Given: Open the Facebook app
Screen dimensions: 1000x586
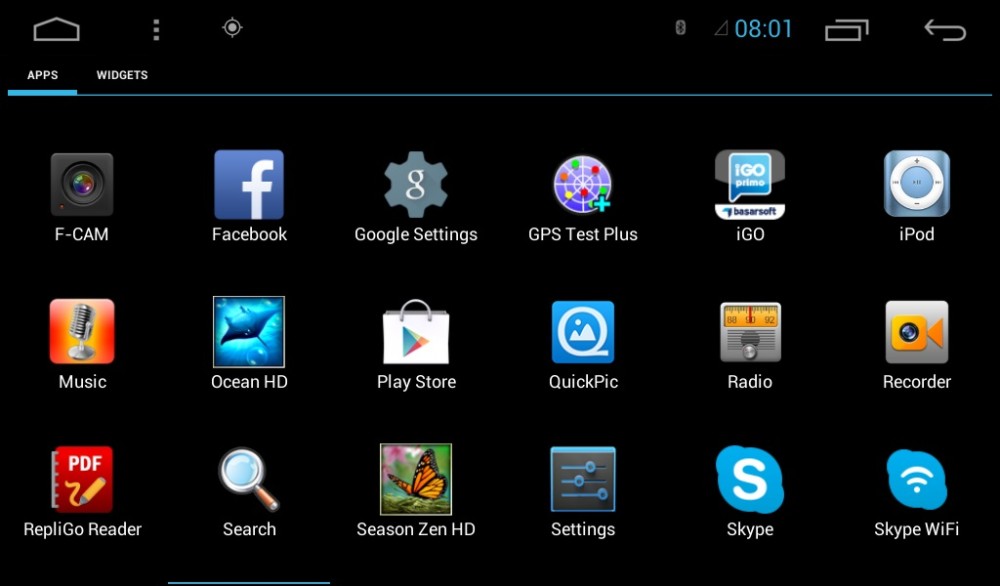Looking at the screenshot, I should click(249, 185).
